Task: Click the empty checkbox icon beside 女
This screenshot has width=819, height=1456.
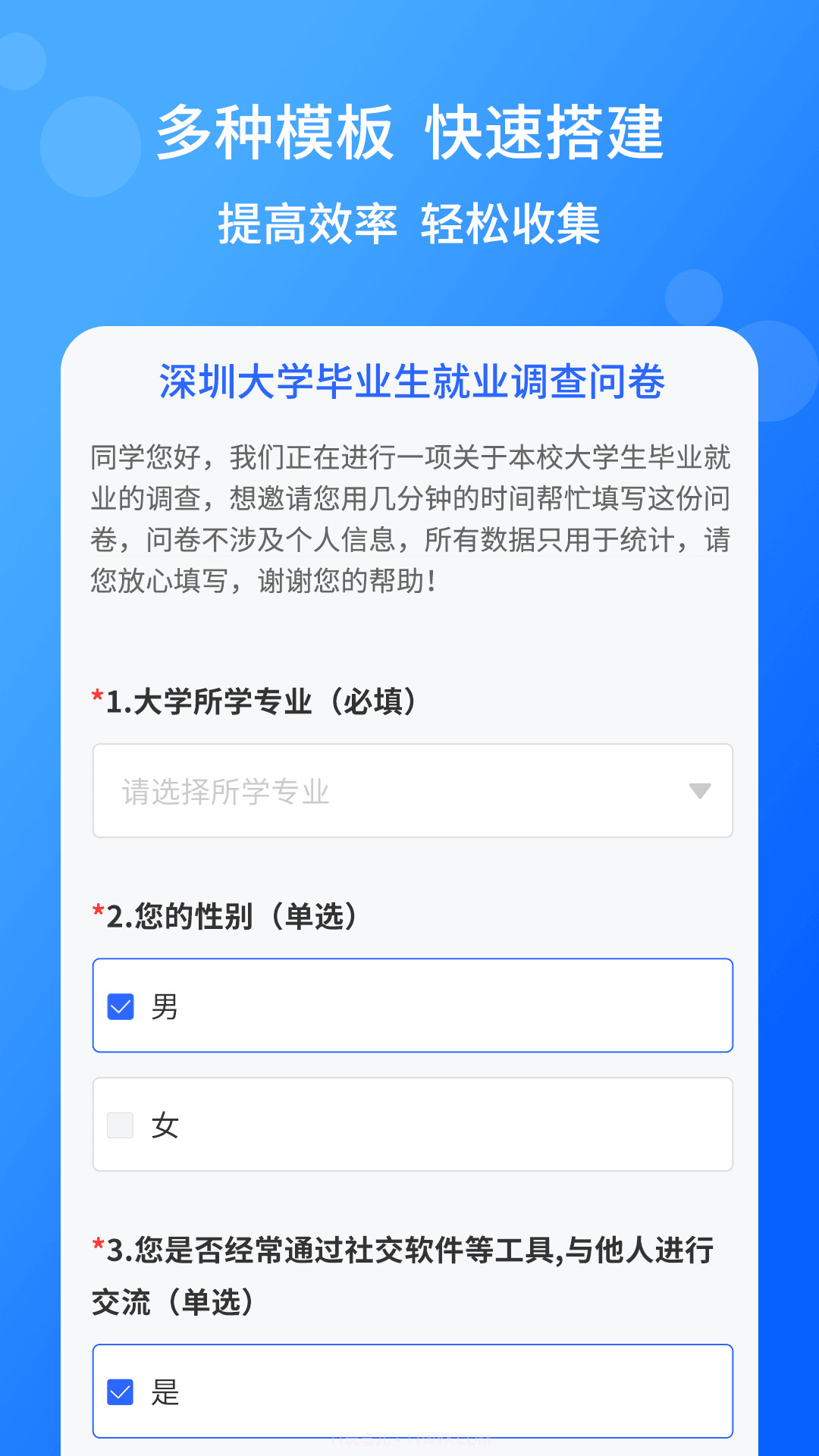Action: (x=119, y=1125)
